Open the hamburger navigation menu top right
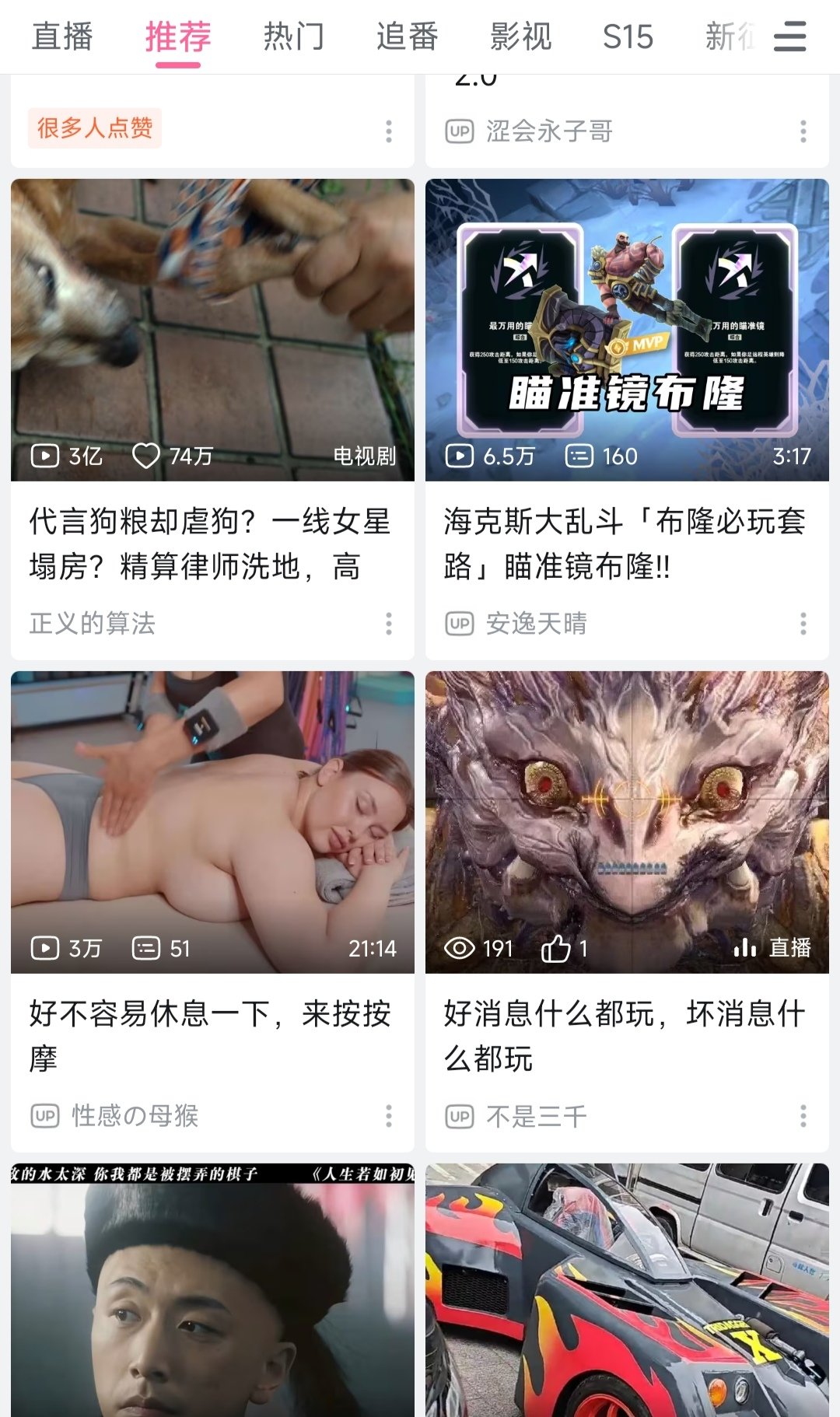The height and width of the screenshot is (1417, 840). click(790, 36)
